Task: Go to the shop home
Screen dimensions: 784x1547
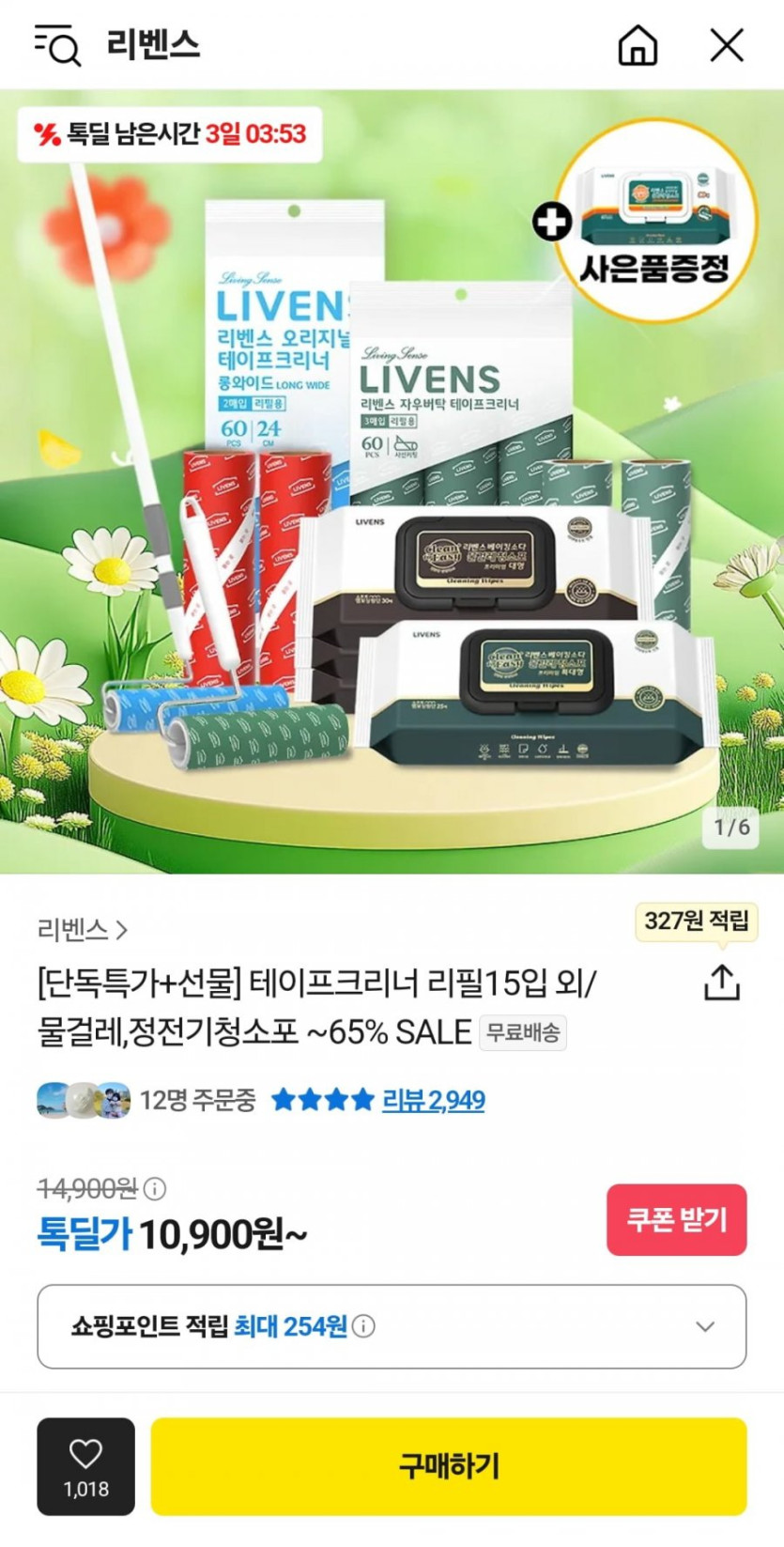Action: pos(638,45)
